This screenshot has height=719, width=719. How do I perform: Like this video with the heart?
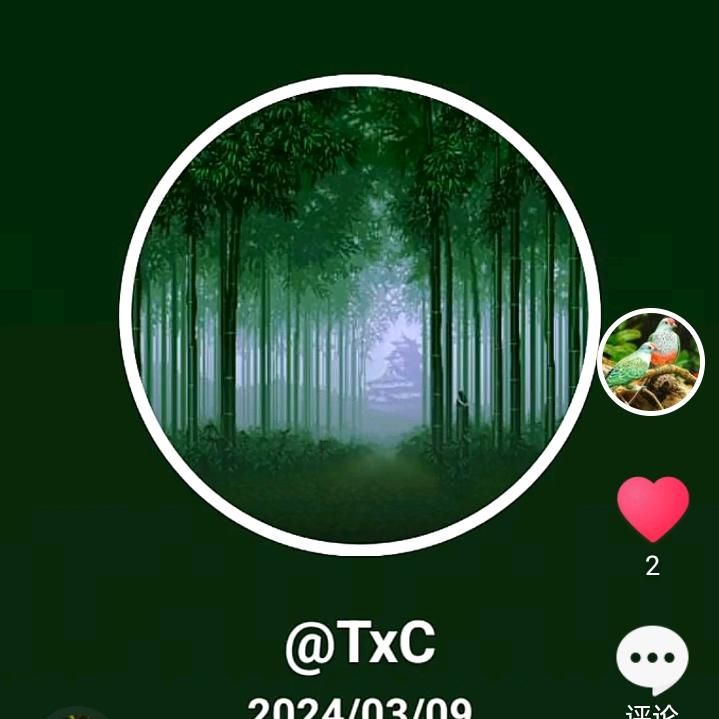click(x=653, y=508)
